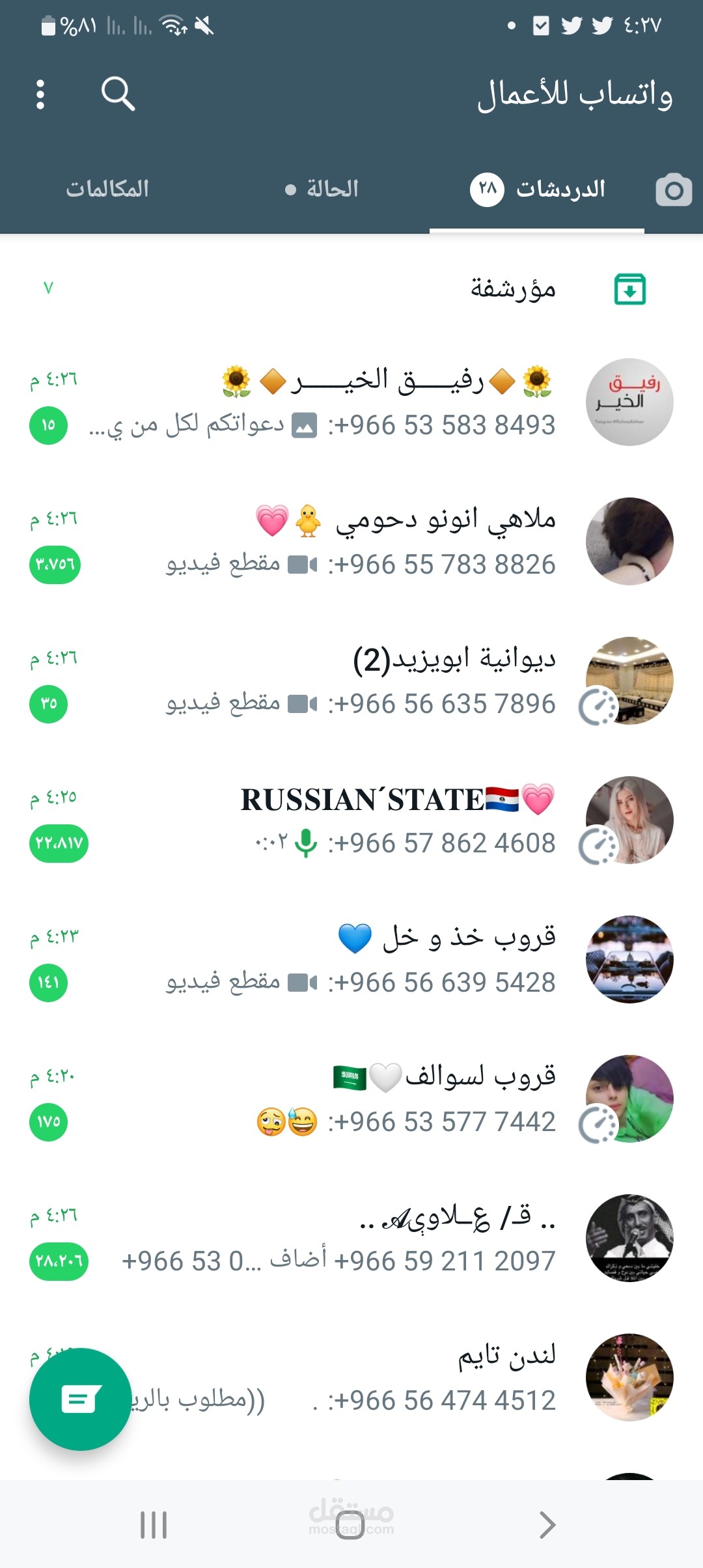Screen dimensions: 703x1568
Task: Tap the system home button
Action: pos(351,1525)
